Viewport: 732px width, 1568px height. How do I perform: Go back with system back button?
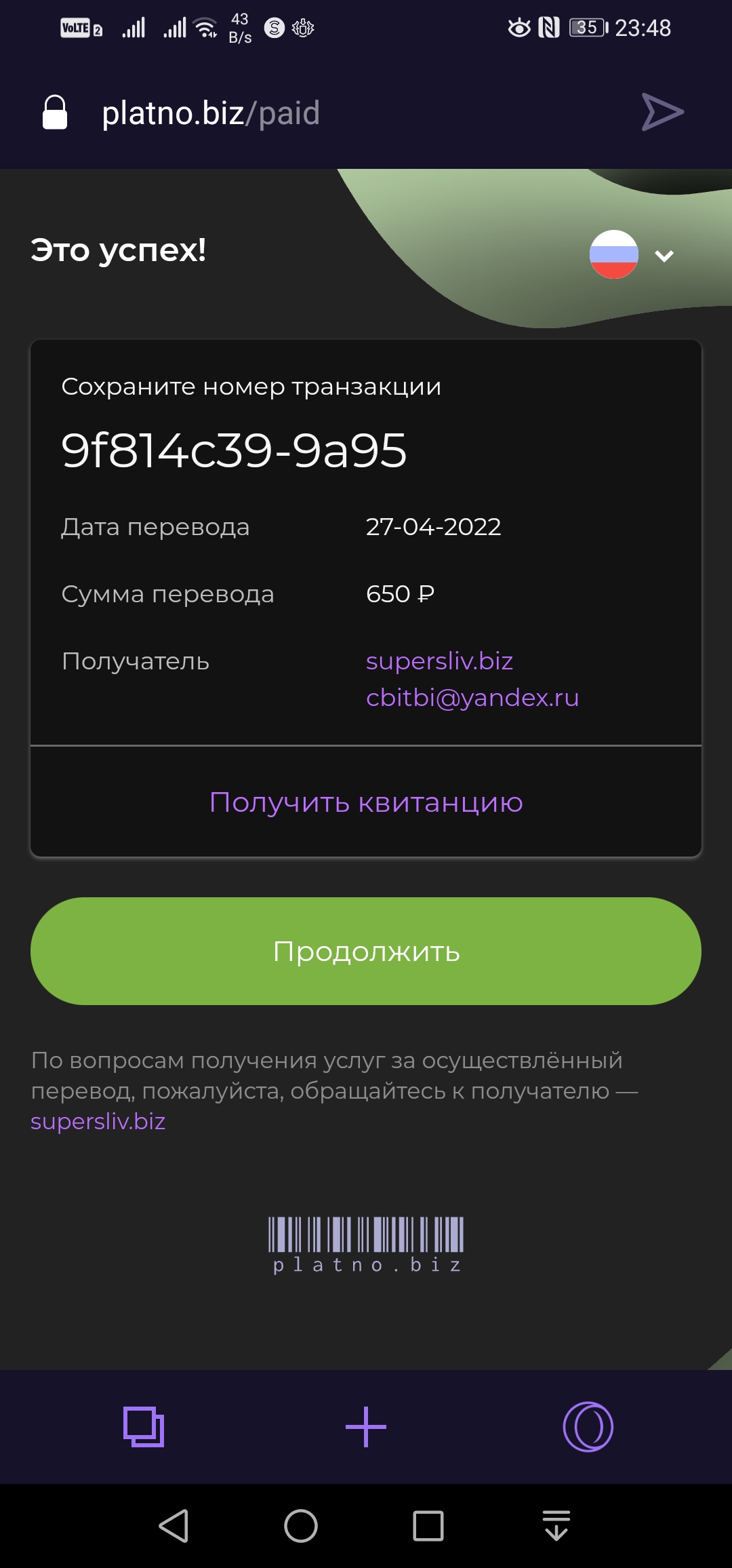pyautogui.click(x=174, y=1526)
